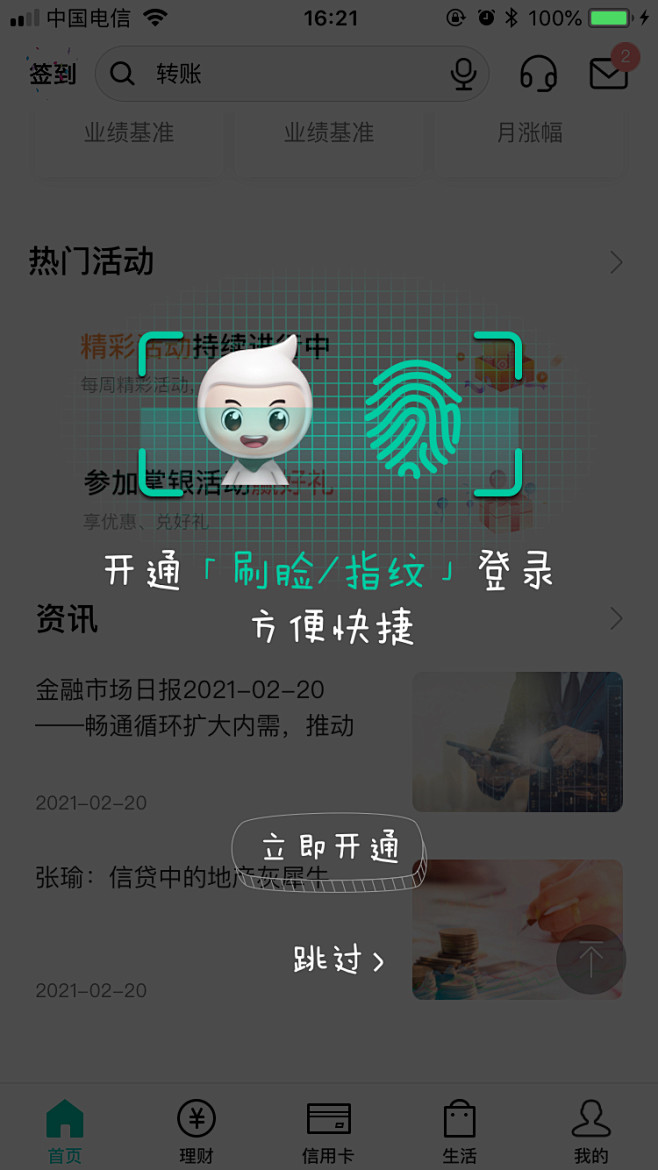Viewport: 658px width, 1170px height.
Task: Switch to the 生活 tab
Action: pyautogui.click(x=460, y=1131)
